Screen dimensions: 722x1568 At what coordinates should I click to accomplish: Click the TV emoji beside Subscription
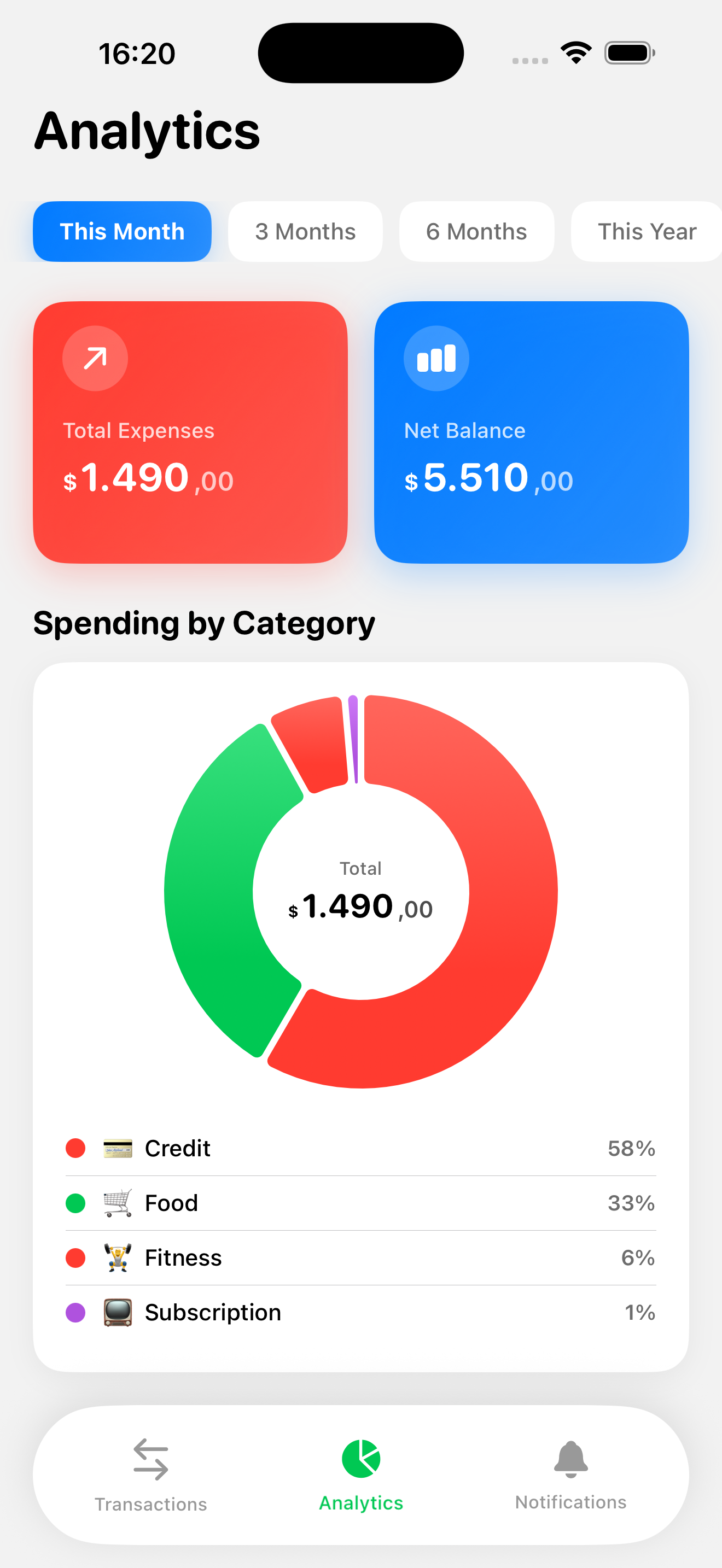point(117,1312)
